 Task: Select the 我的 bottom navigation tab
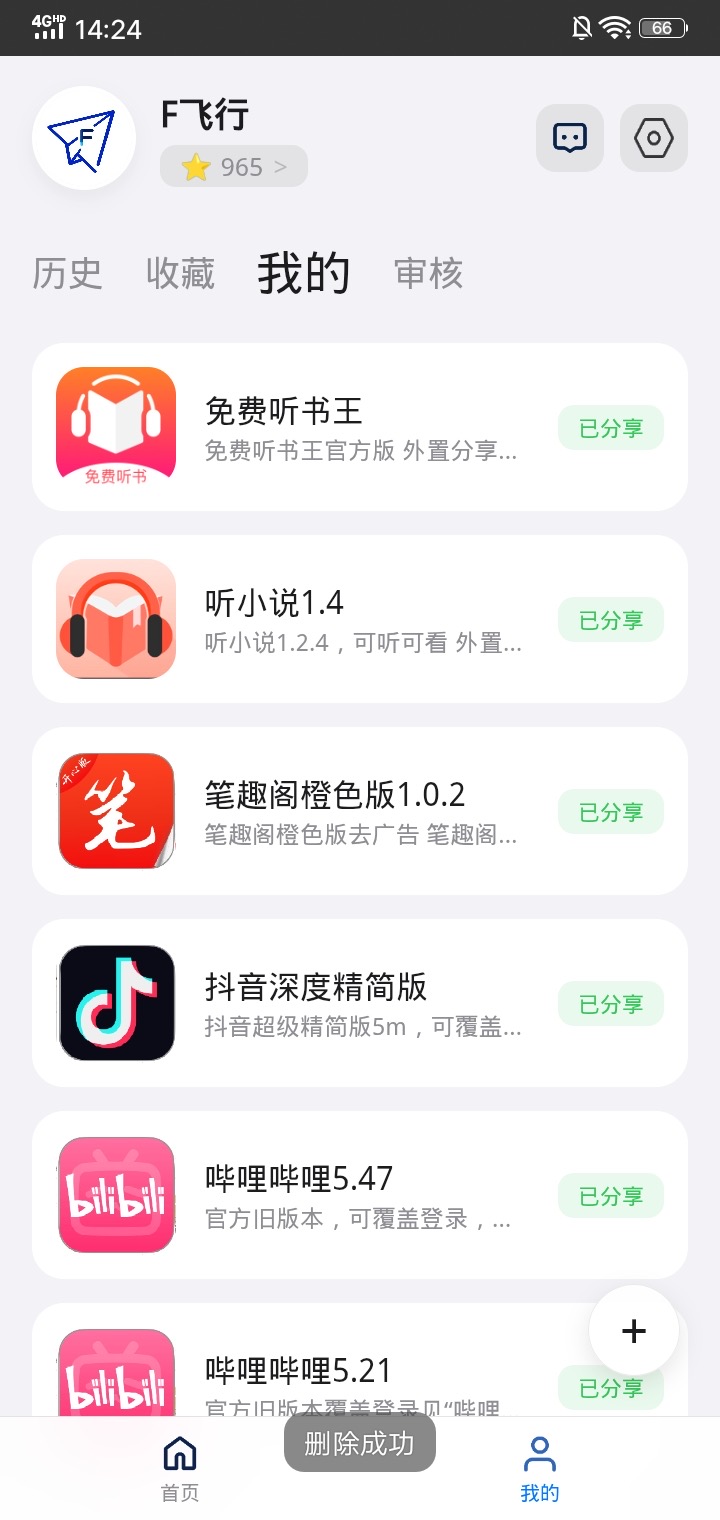(540, 1468)
